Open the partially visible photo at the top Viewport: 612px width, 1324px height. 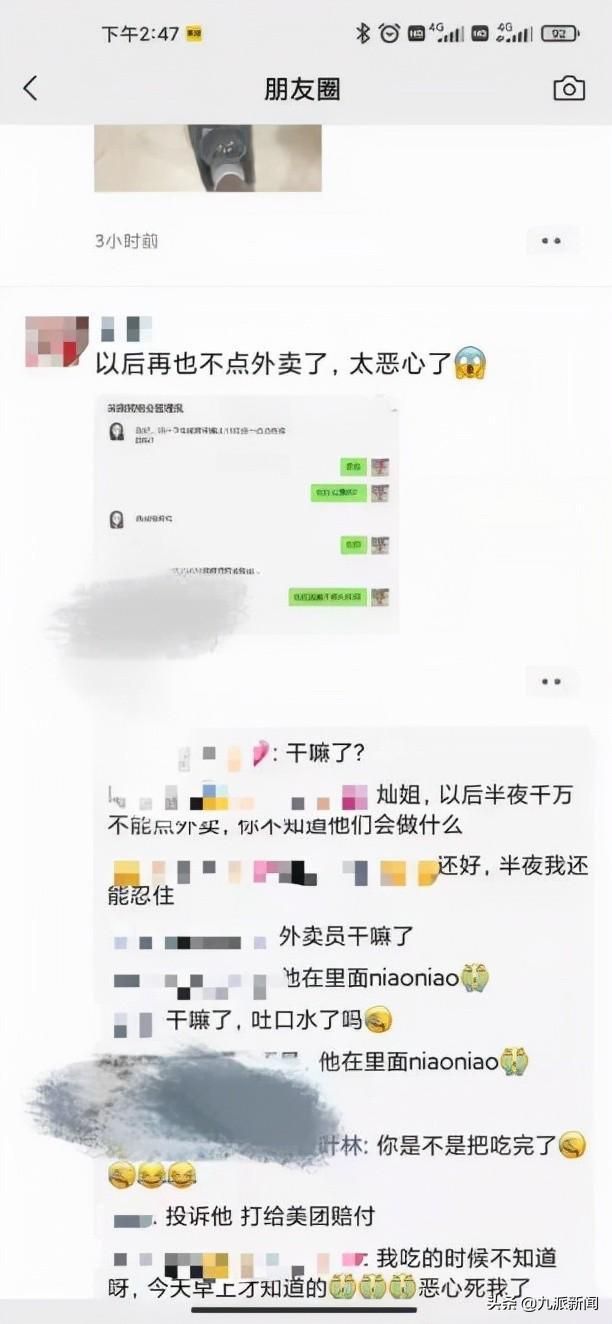[208, 158]
